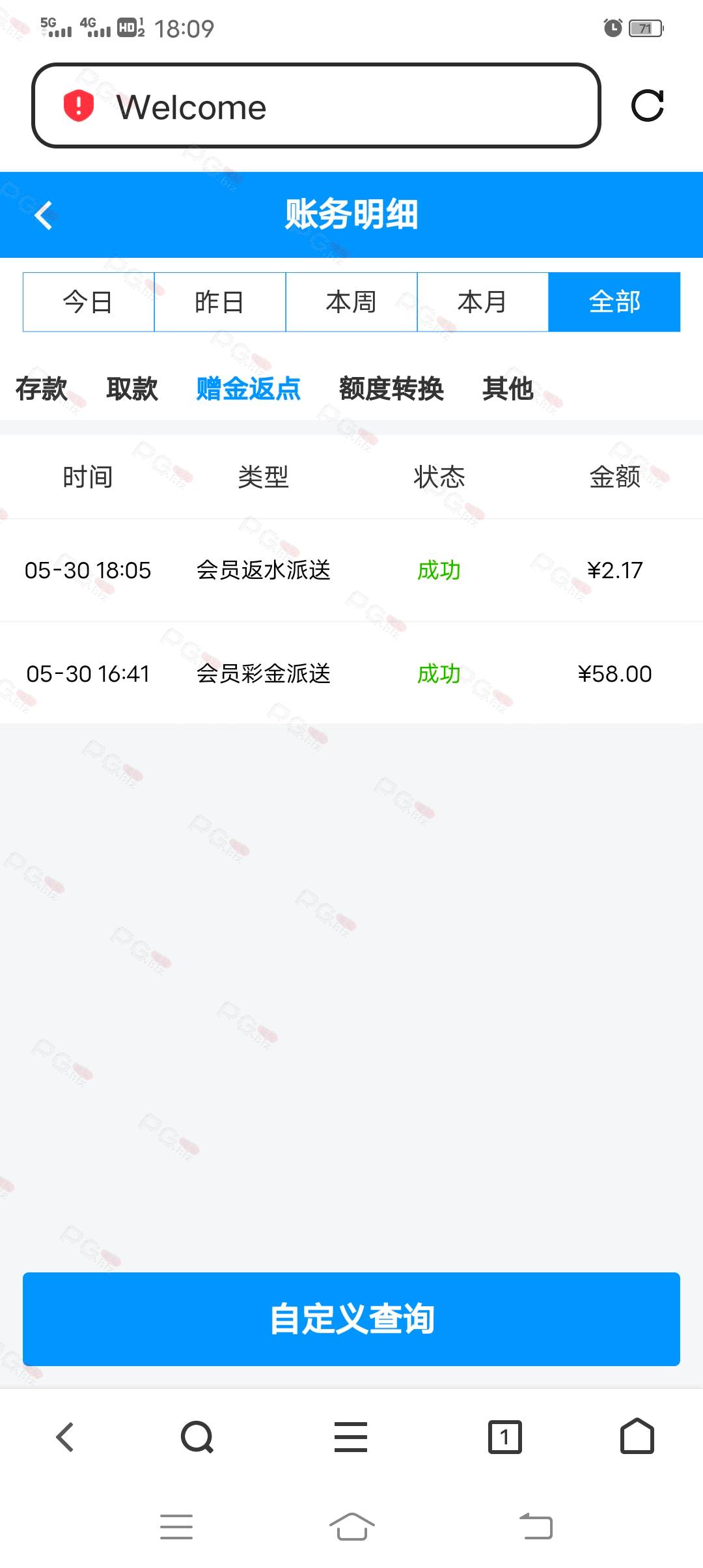This screenshot has height=1568, width=703.
Task: Switch to the 额度转换 tab
Action: [x=391, y=389]
